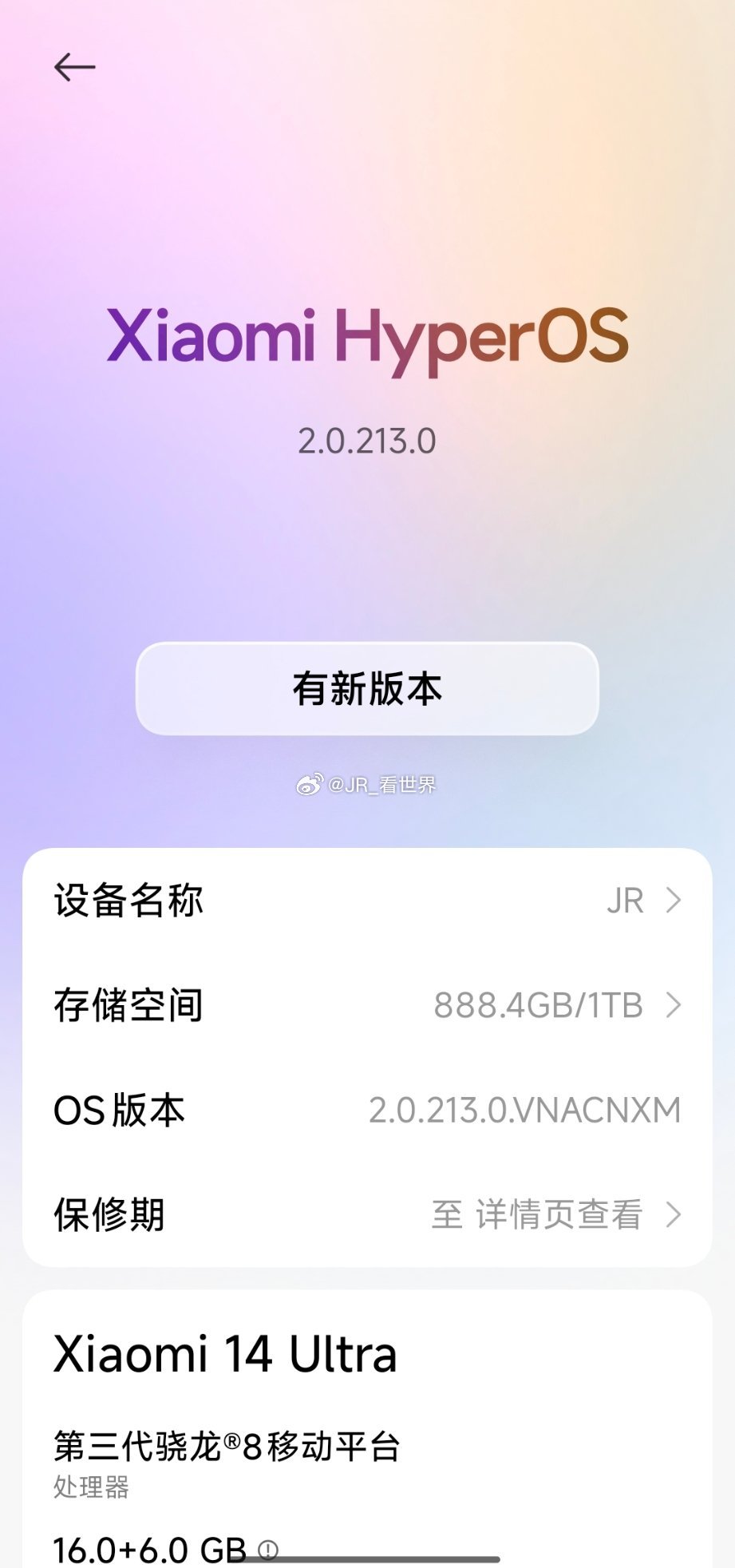The image size is (735, 1568).
Task: Tap the version number 2.0.213.0 under the logo
Action: pos(367,441)
